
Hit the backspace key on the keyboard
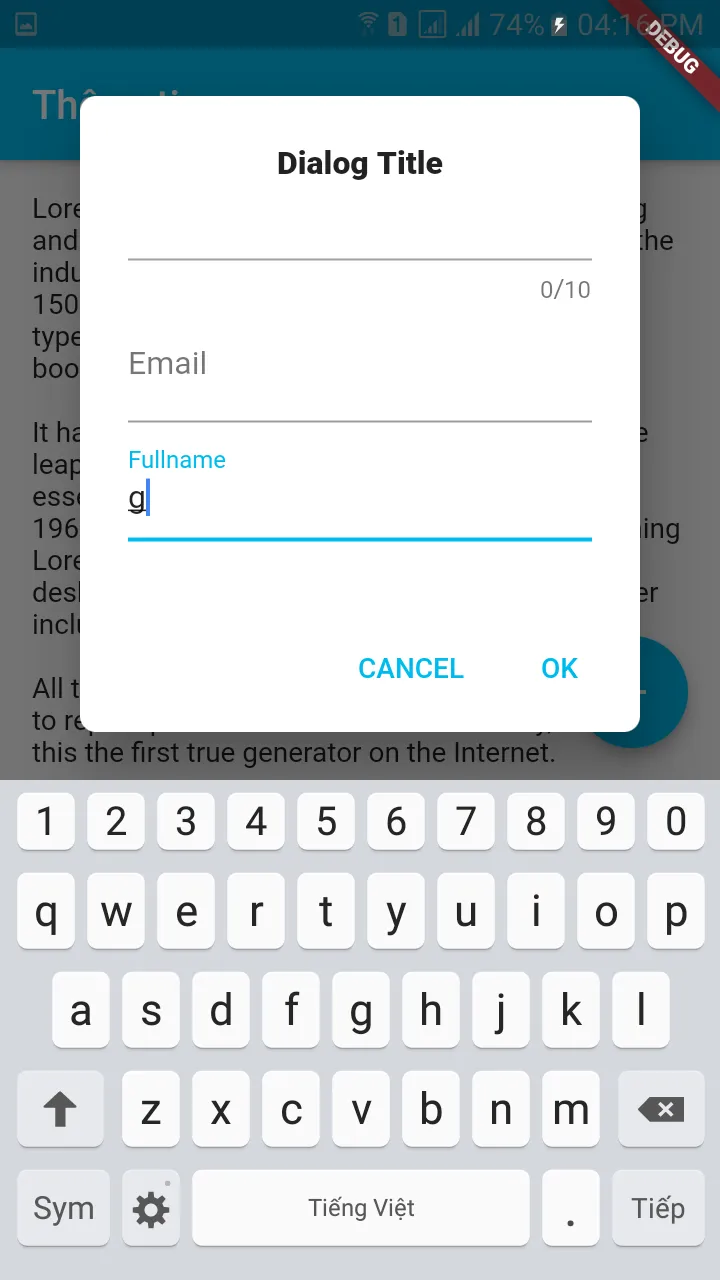point(660,1109)
